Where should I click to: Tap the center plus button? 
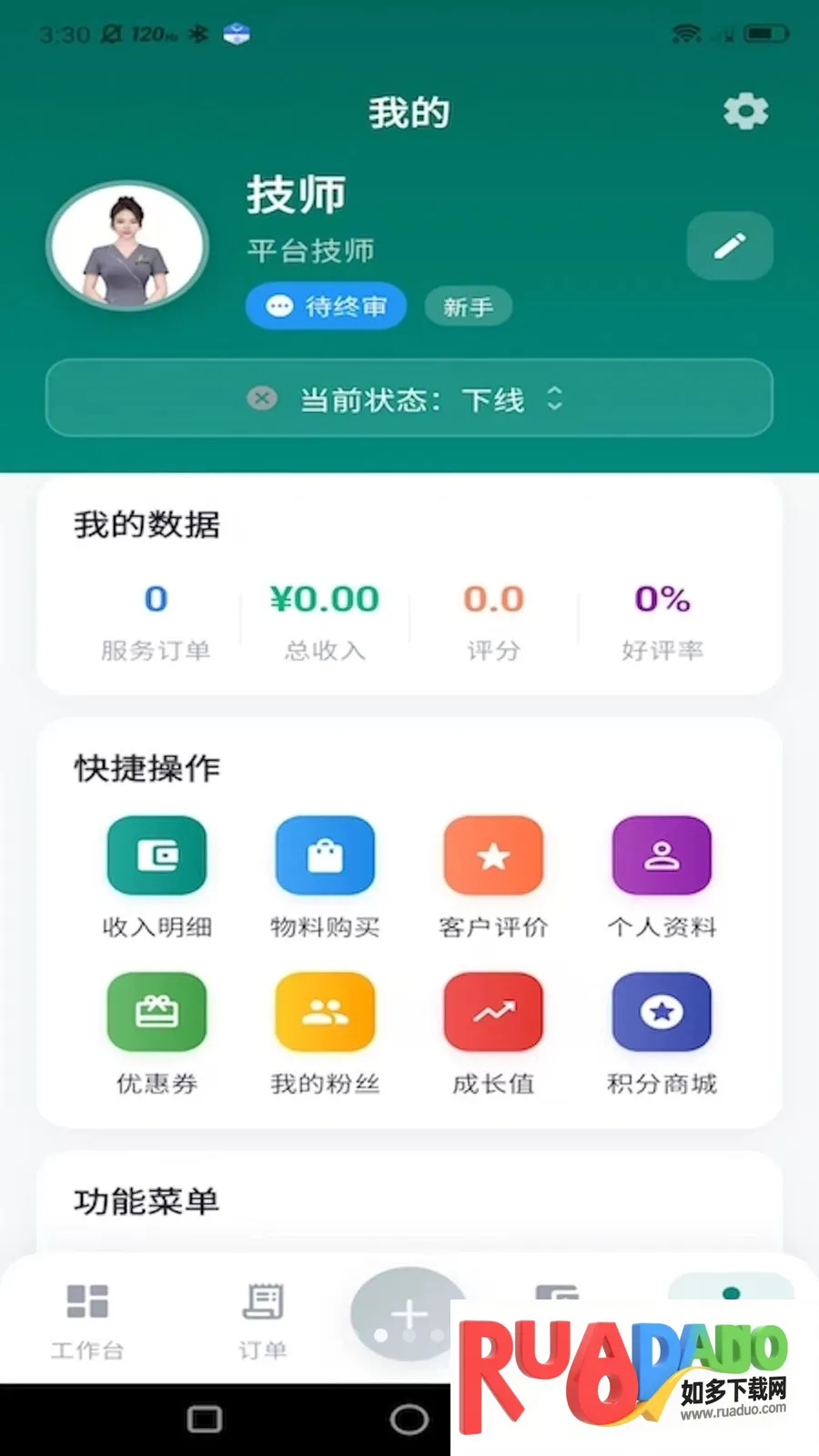[x=409, y=1313]
